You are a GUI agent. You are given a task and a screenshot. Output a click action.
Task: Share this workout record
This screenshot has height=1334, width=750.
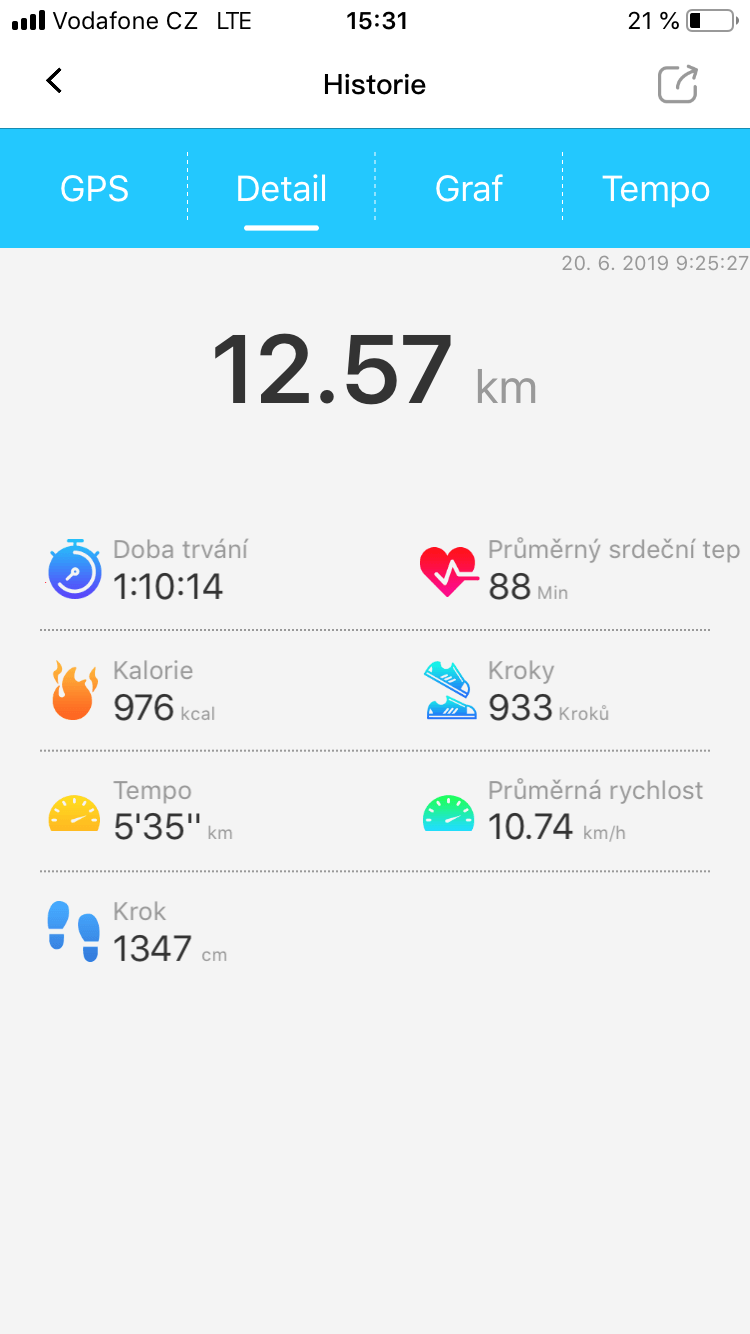click(677, 84)
